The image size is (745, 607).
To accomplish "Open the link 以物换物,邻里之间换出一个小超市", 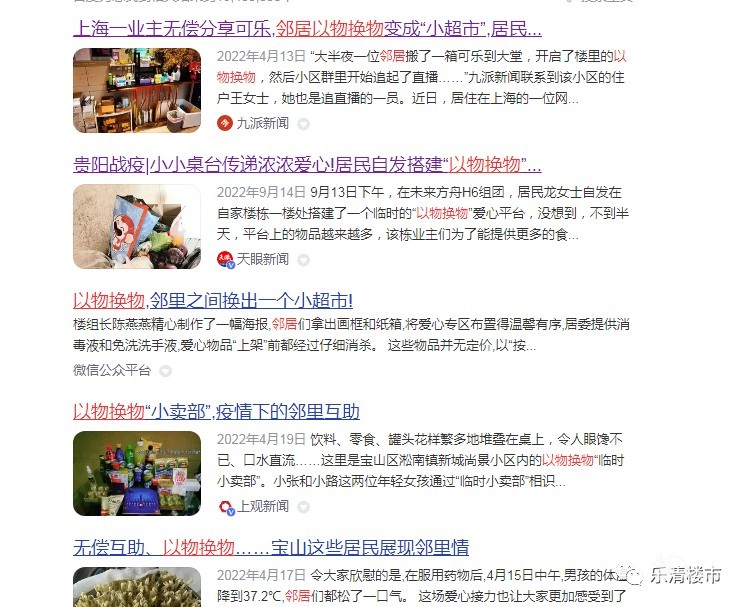I will 212,300.
